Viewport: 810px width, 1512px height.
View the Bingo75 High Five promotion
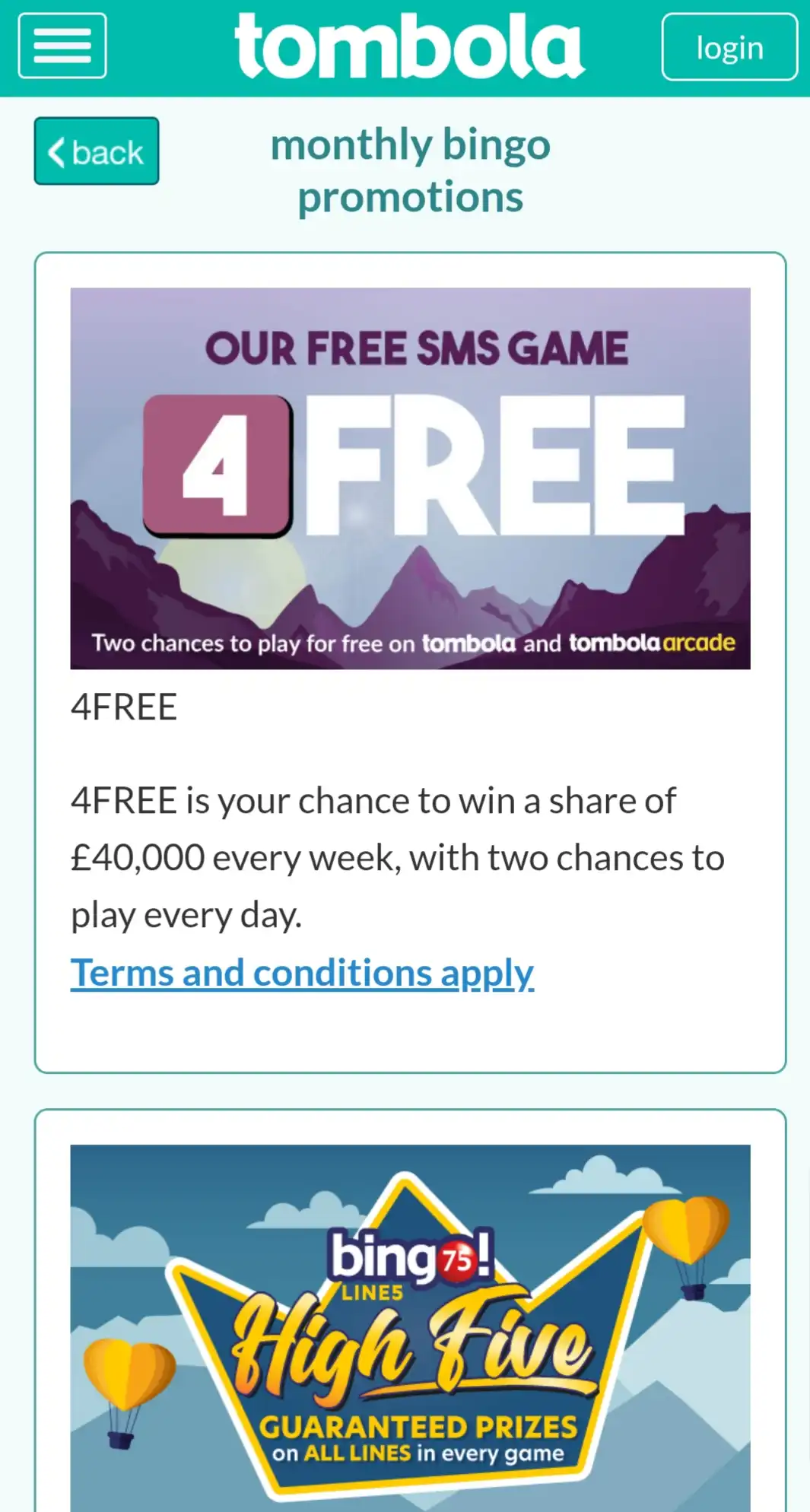410,1327
